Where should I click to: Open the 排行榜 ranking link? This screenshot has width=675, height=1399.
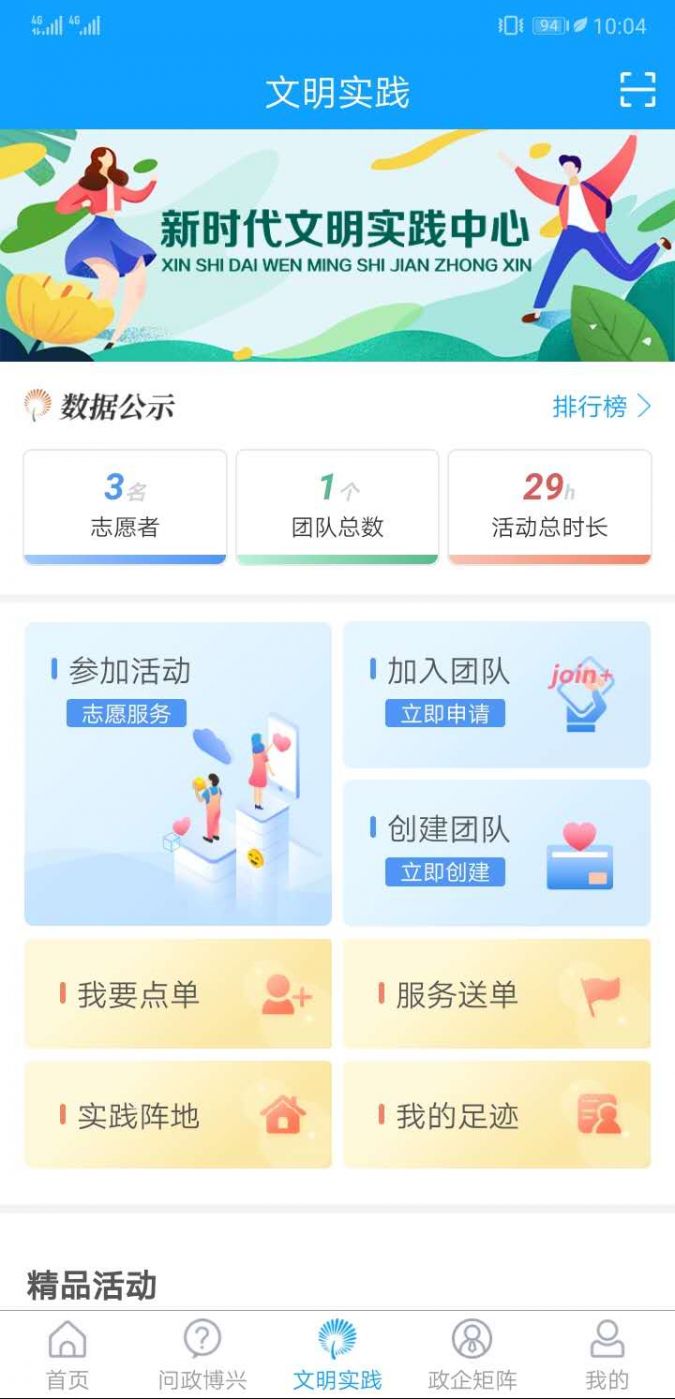click(x=601, y=407)
